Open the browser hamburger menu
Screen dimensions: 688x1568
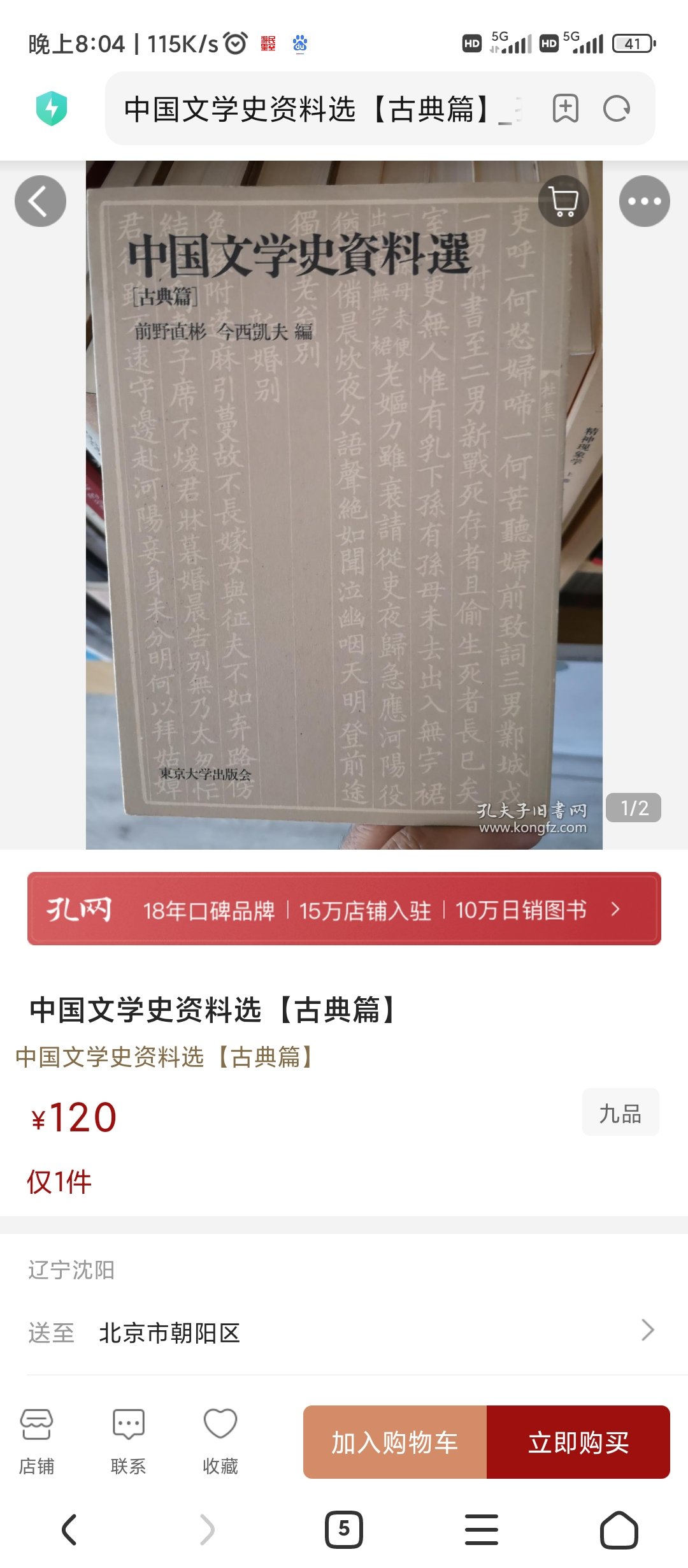click(482, 1529)
